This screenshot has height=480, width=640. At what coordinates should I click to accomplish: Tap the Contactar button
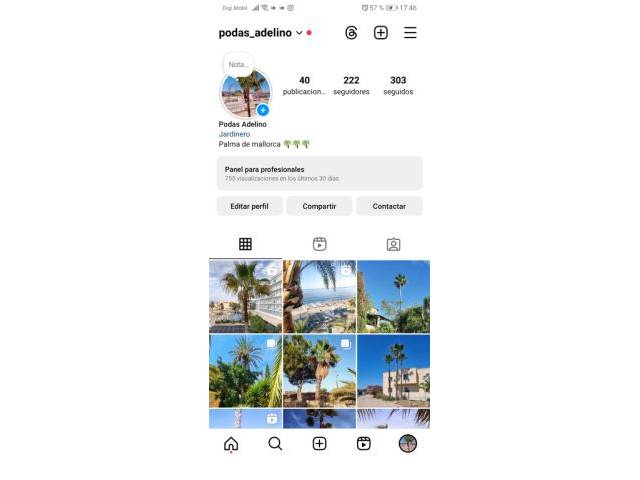[389, 206]
